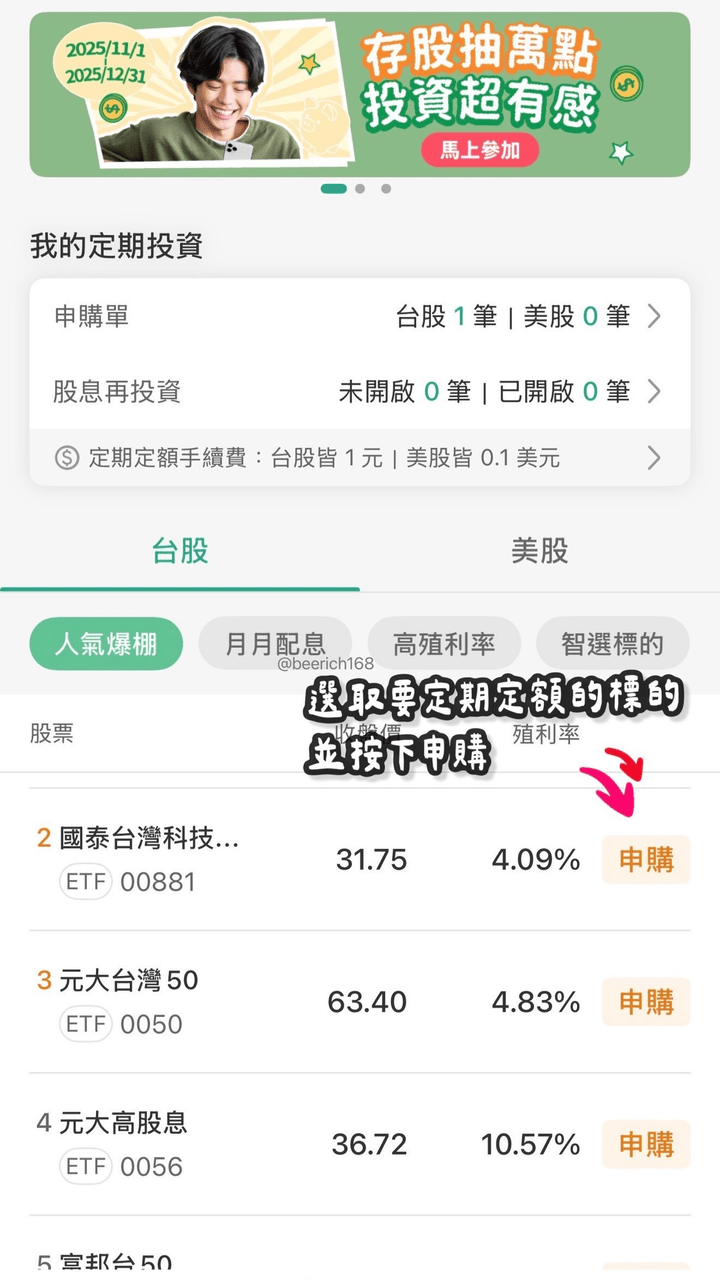Image resolution: width=720 pixels, height=1280 pixels.
Task: Select the second carousel indicator dot
Action: 359,187
